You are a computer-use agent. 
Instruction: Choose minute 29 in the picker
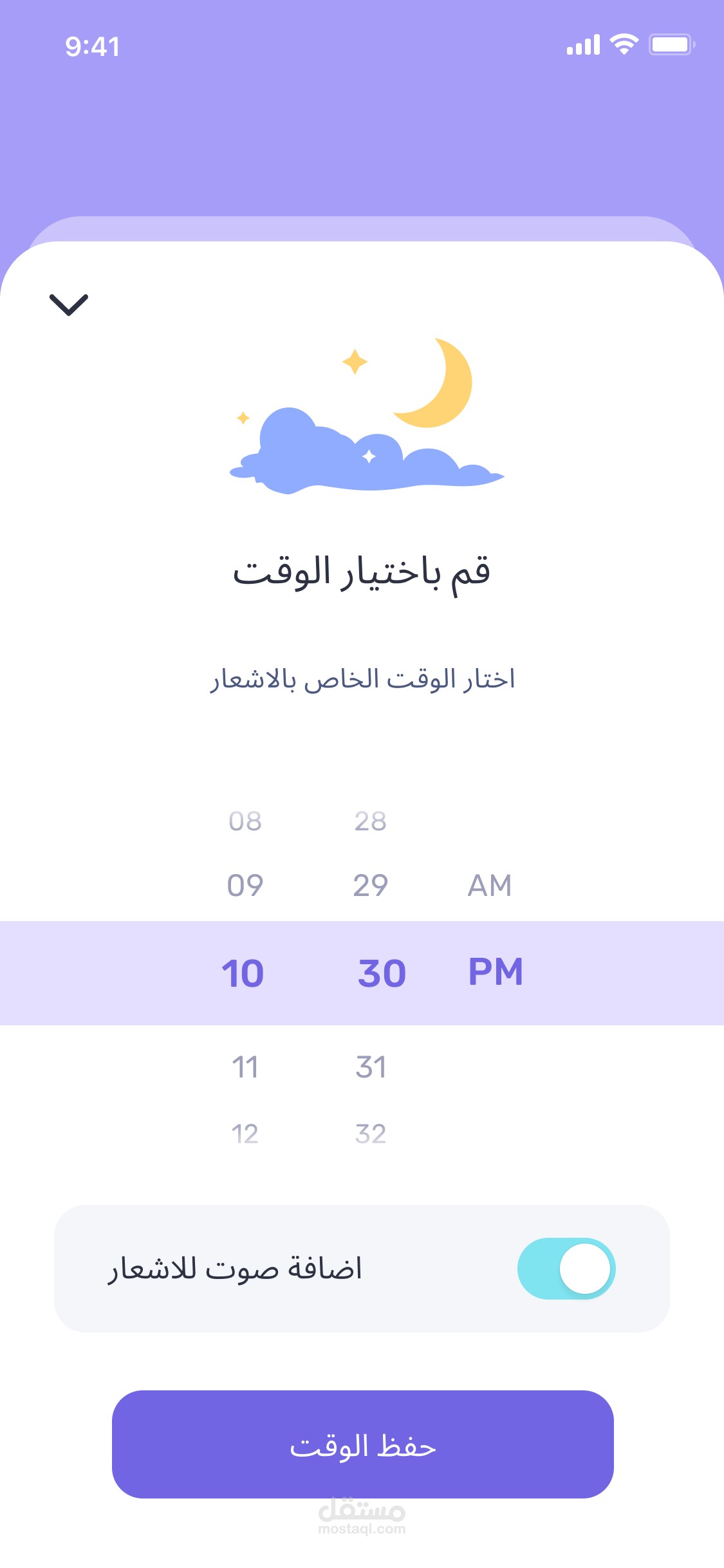pyautogui.click(x=371, y=886)
